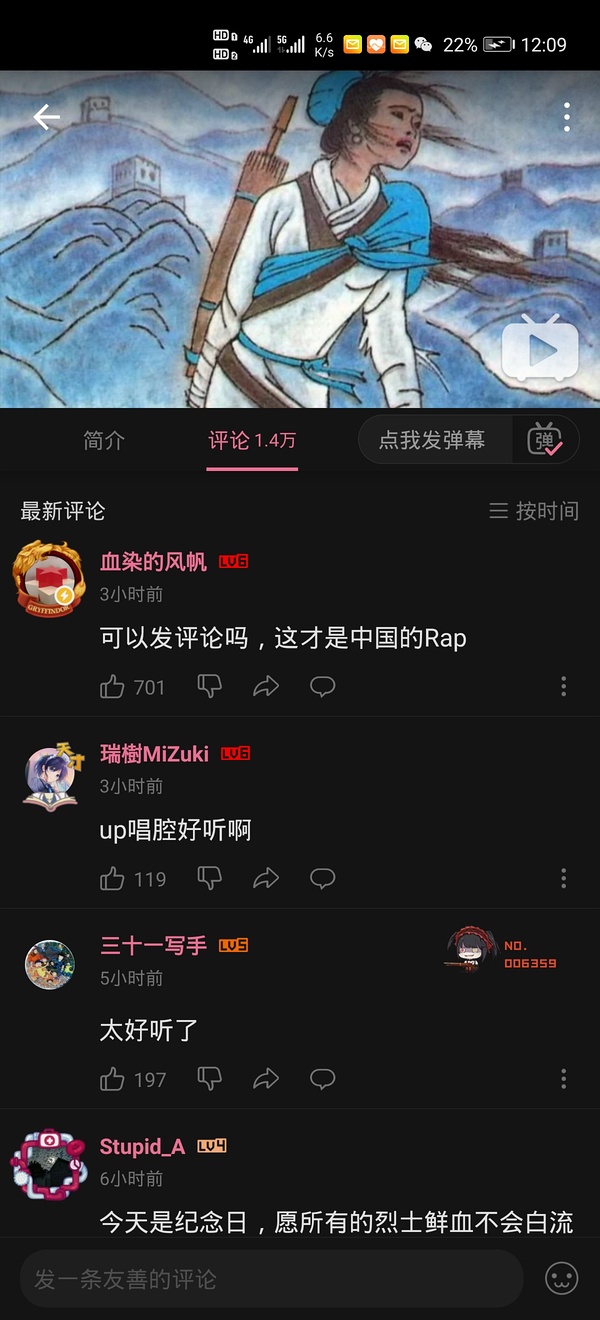The image size is (600, 1320).
Task: Like 三十一写手's comment
Action: [x=113, y=1079]
